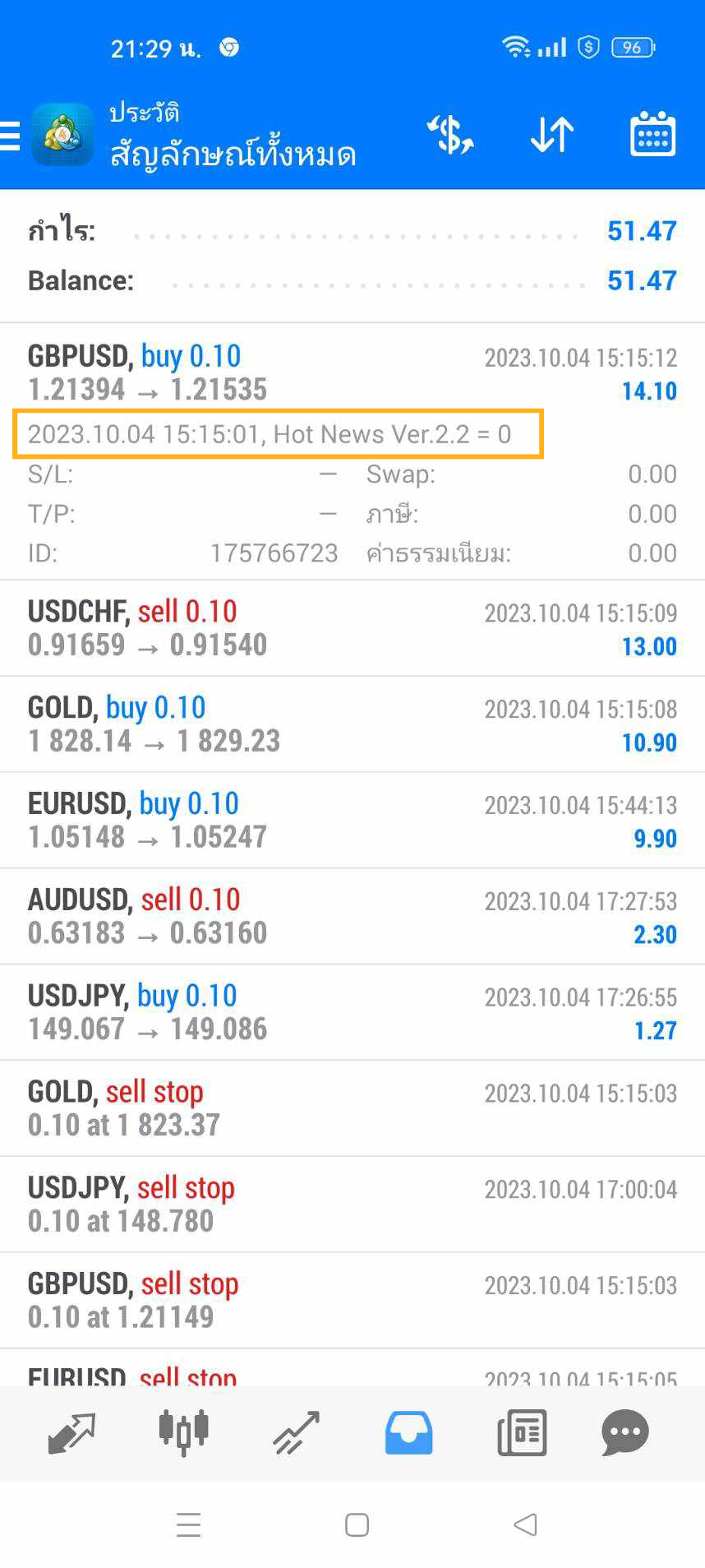Image resolution: width=705 pixels, height=1568 pixels.
Task: Open the calendar period picker
Action: coord(652,134)
